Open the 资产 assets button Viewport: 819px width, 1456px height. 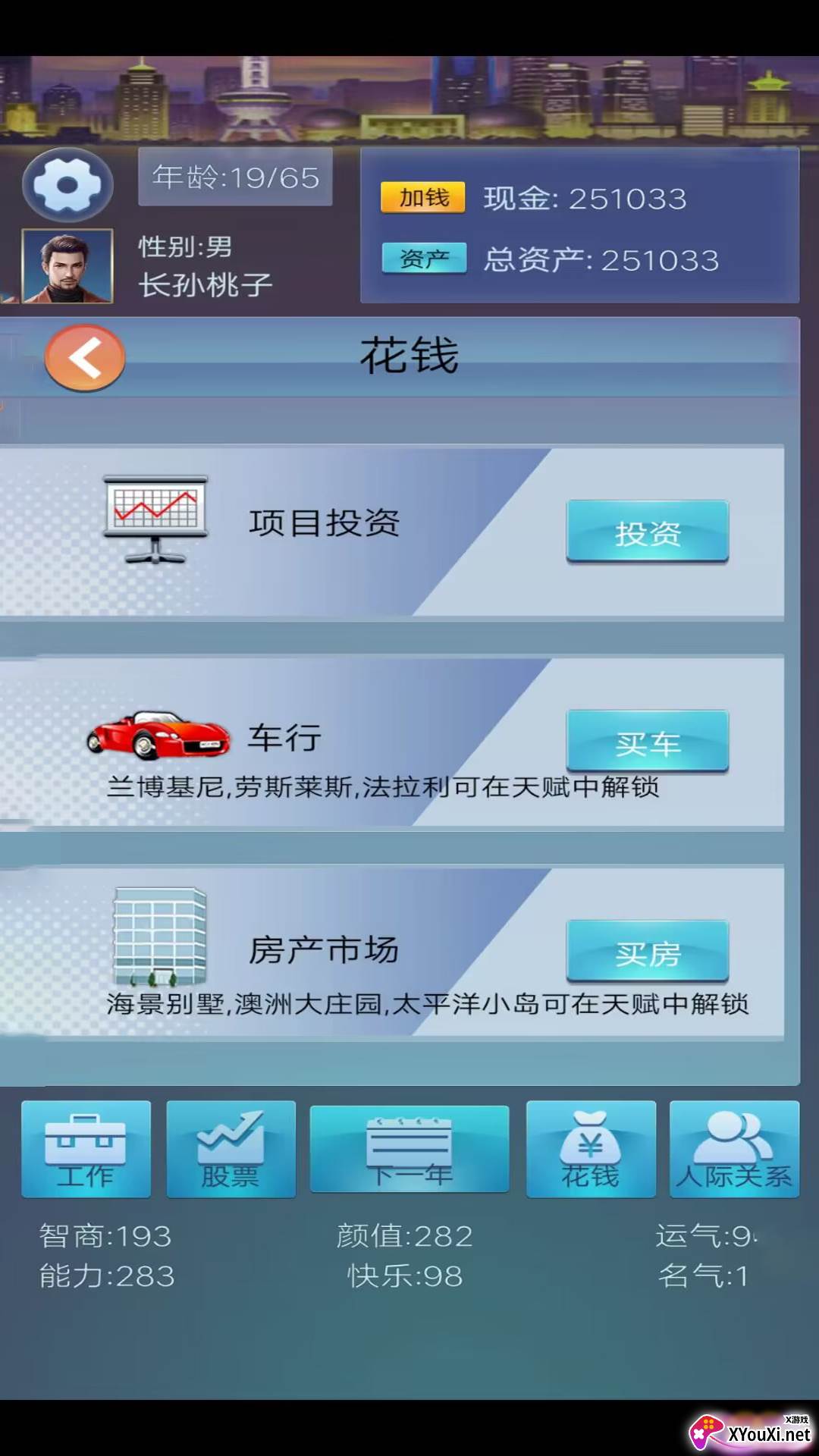423,259
